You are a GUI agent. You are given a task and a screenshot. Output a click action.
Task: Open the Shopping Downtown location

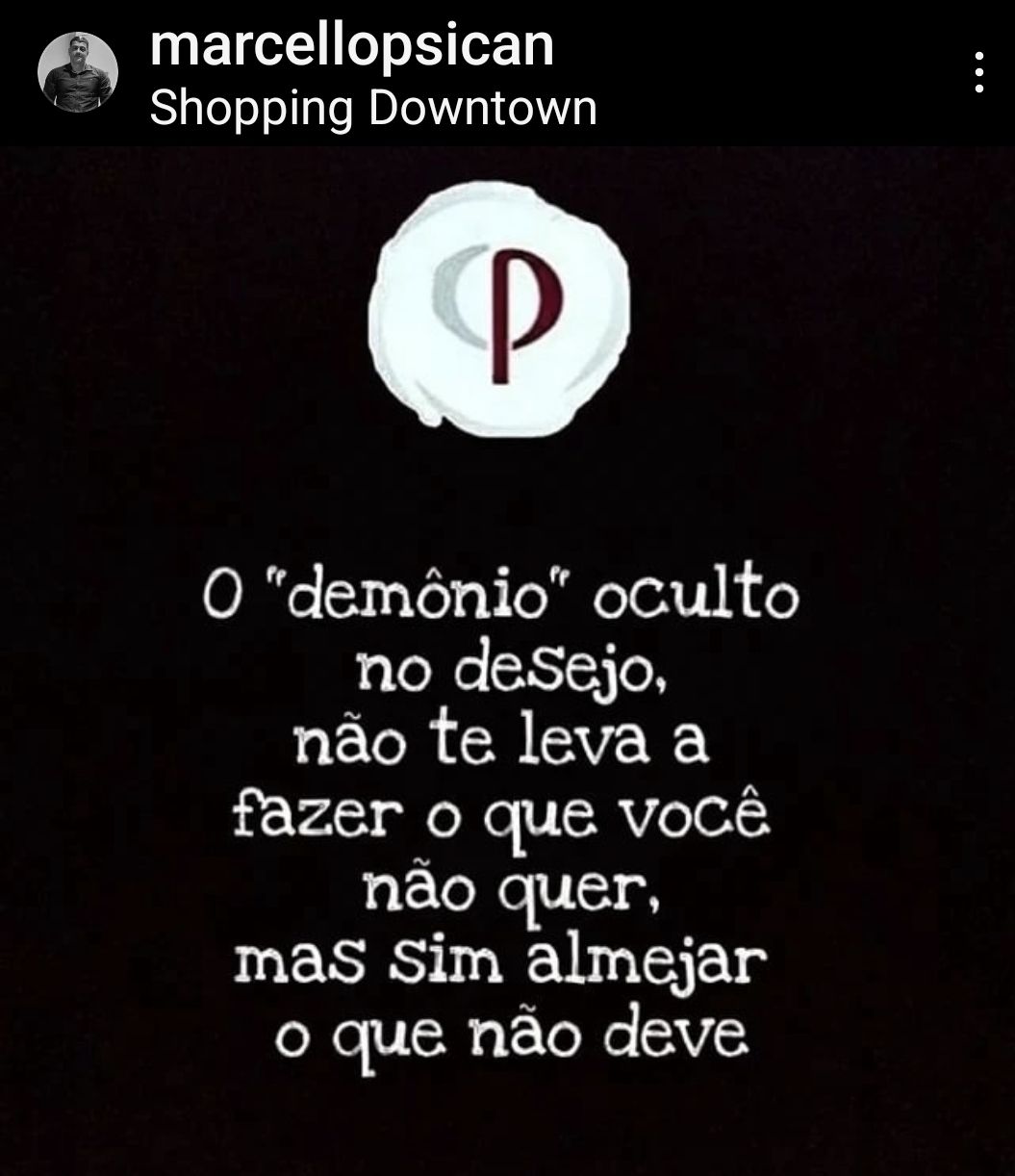[x=373, y=108]
